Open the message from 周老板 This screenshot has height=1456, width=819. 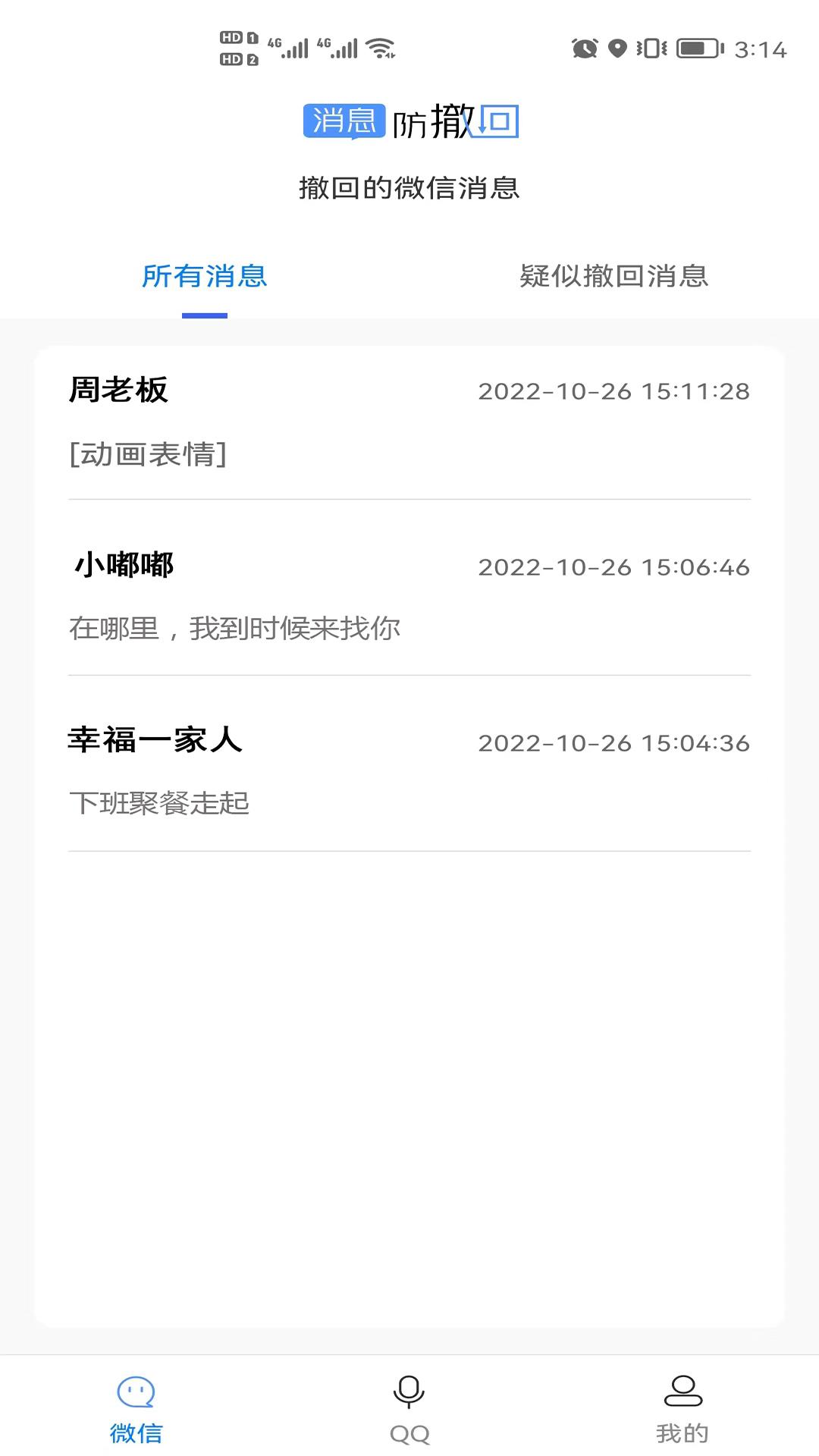pyautogui.click(x=409, y=422)
